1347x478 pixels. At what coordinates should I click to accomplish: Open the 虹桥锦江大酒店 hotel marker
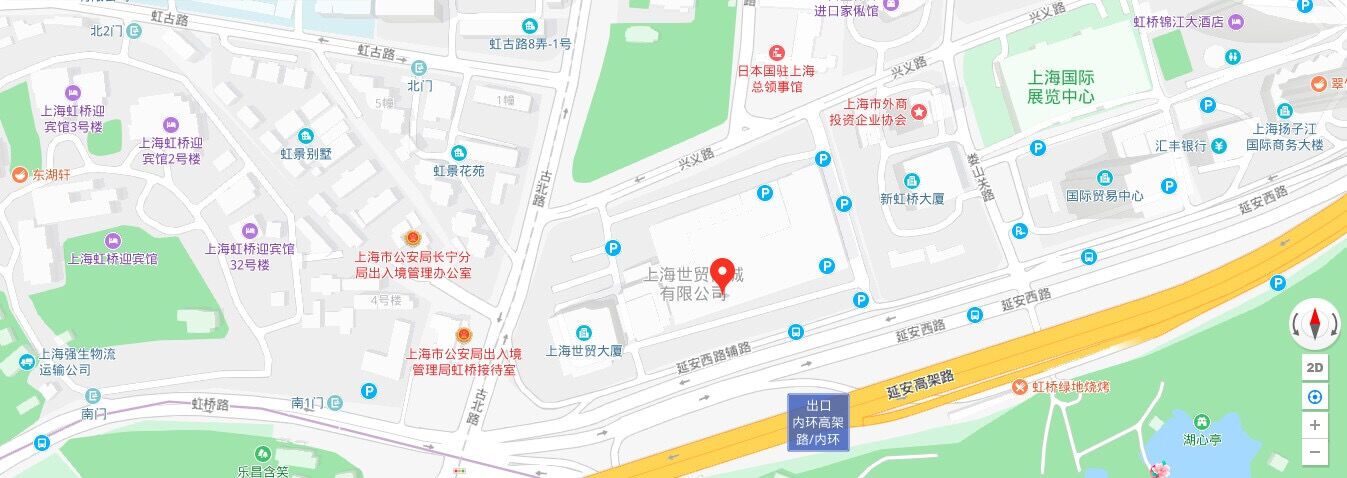point(1237,22)
